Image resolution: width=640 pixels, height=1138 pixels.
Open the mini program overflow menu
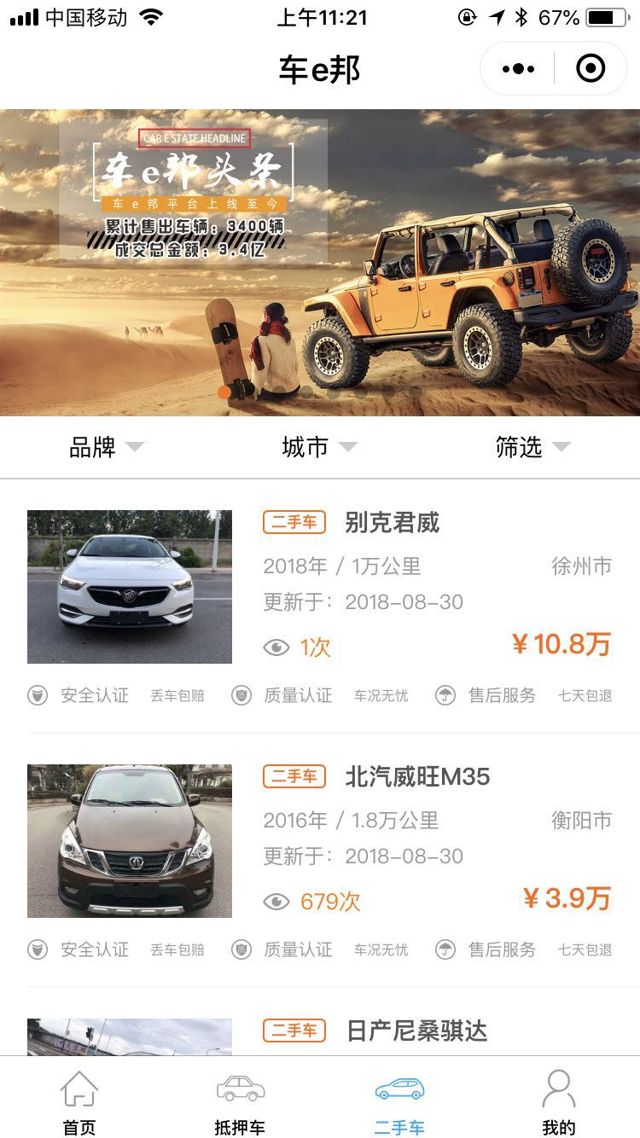(518, 69)
